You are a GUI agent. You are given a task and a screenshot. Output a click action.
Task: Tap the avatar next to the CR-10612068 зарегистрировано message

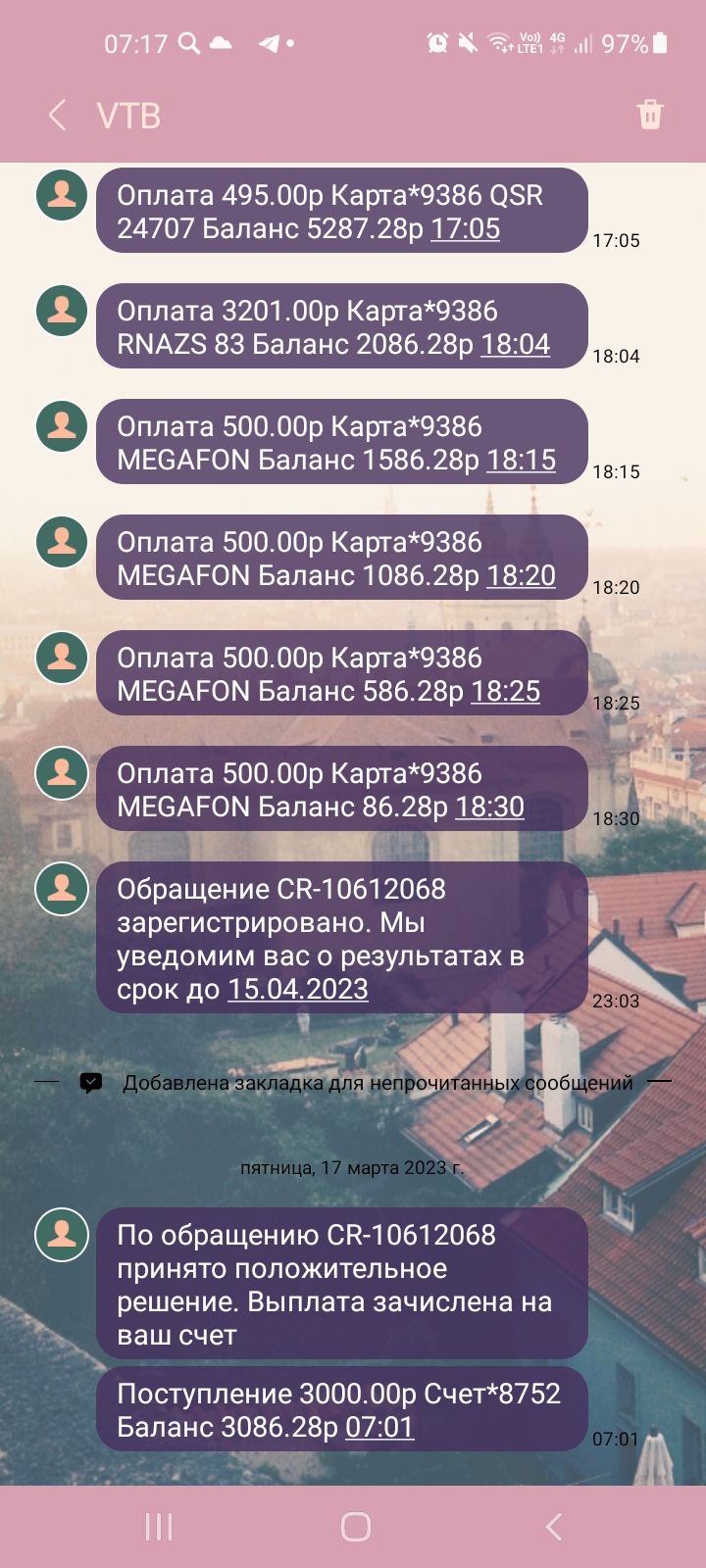[62, 888]
